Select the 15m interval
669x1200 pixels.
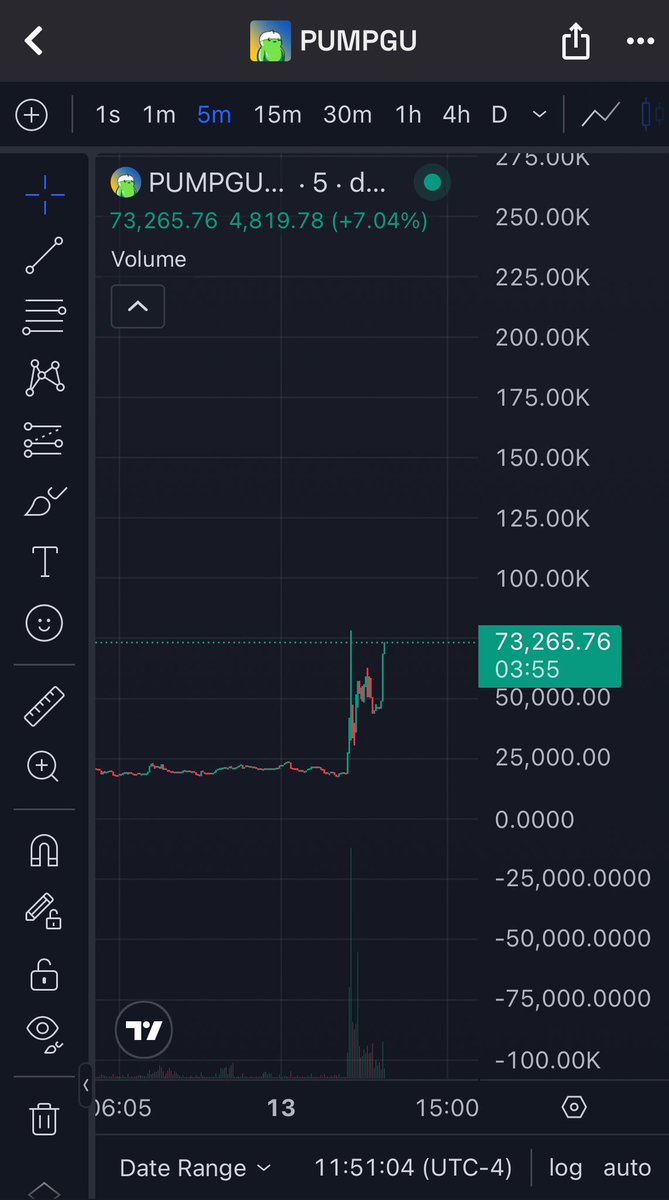(x=277, y=115)
